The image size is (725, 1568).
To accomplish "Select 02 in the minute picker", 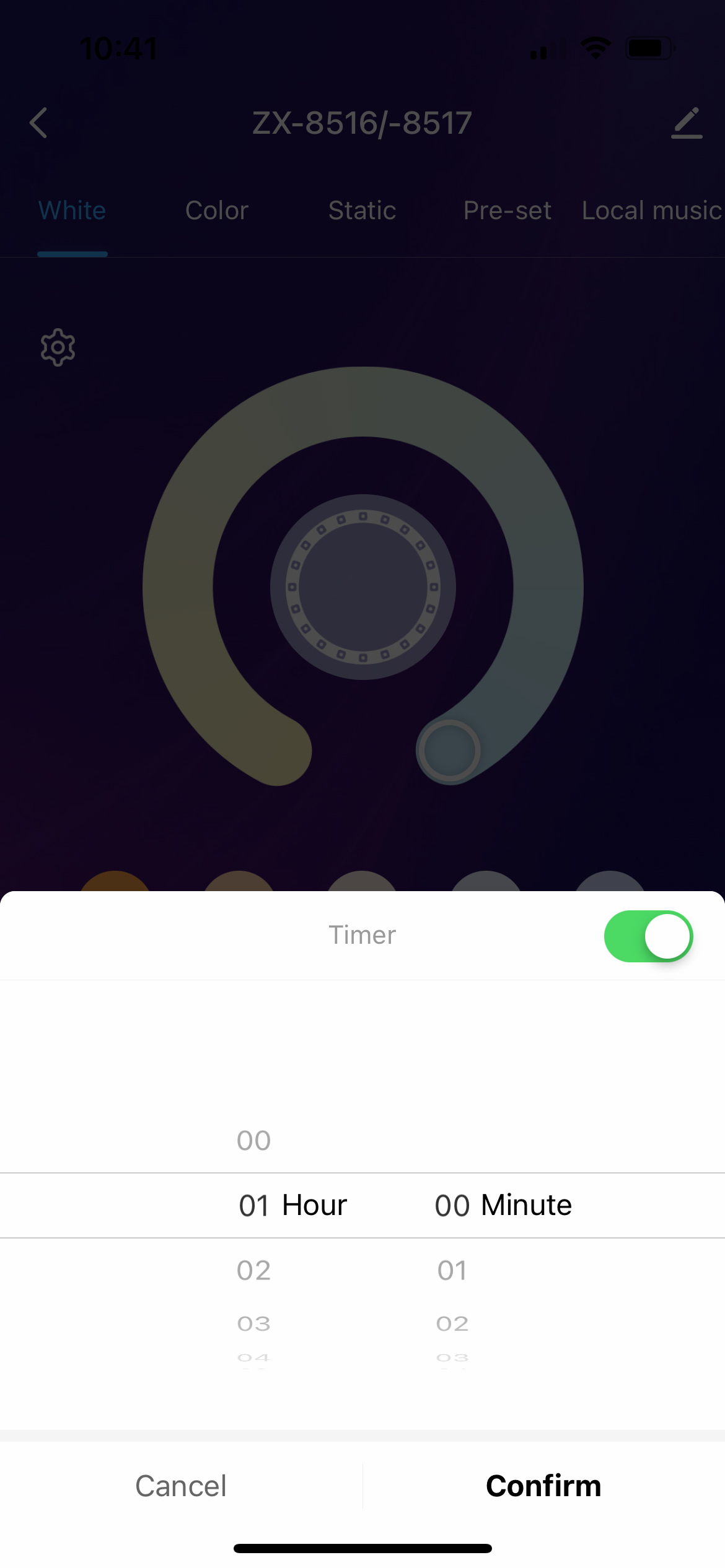I will [452, 1323].
